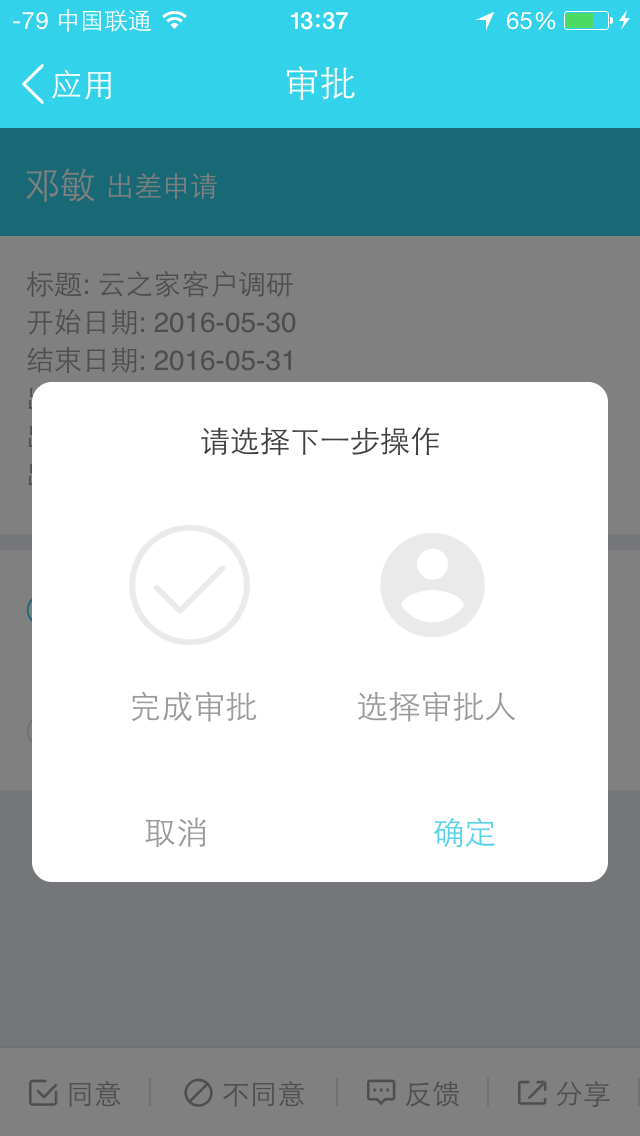Tap 同意 in the bottom toolbar
Screen dimensions: 640x1136
pyautogui.click(x=75, y=1093)
